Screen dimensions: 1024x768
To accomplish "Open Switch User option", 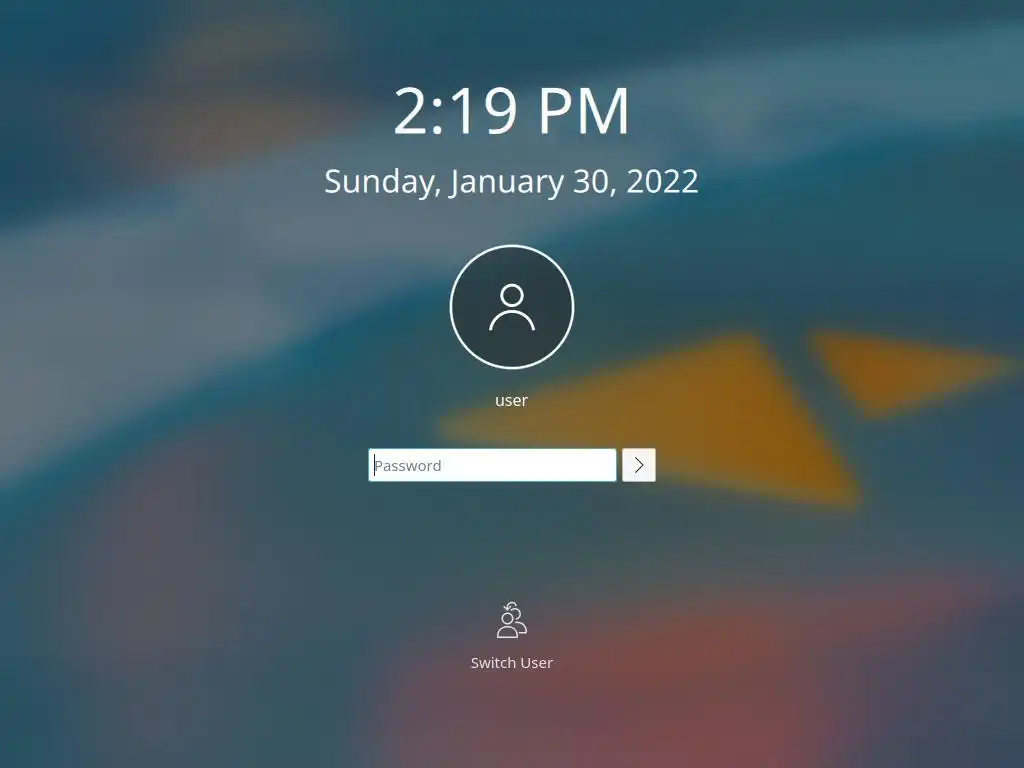I will point(511,634).
